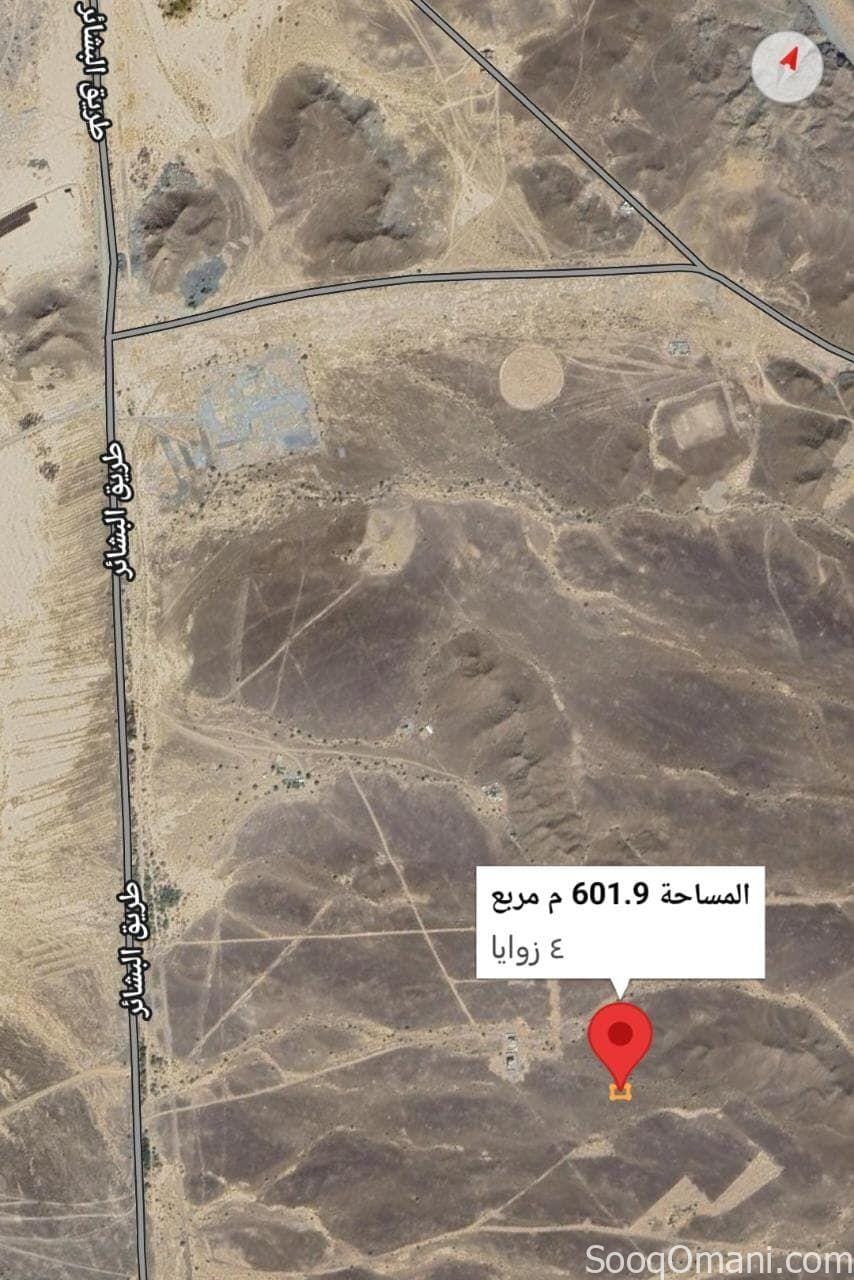Viewport: 854px width, 1280px height.
Task: Tap the compass to reset map orientation
Action: click(787, 67)
